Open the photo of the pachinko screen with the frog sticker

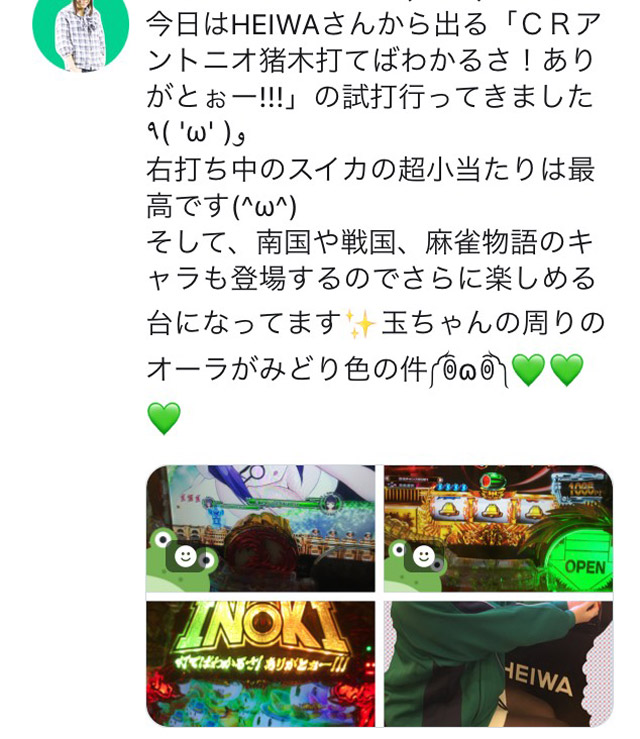(x=261, y=528)
